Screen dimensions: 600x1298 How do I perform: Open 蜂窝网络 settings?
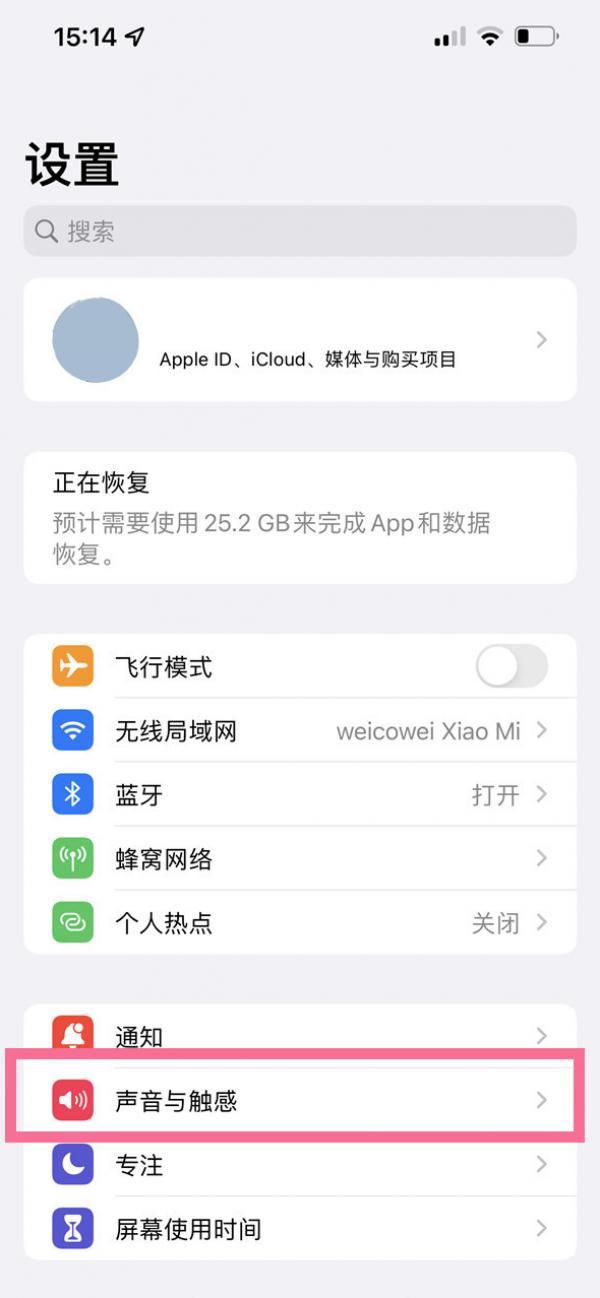click(x=300, y=859)
